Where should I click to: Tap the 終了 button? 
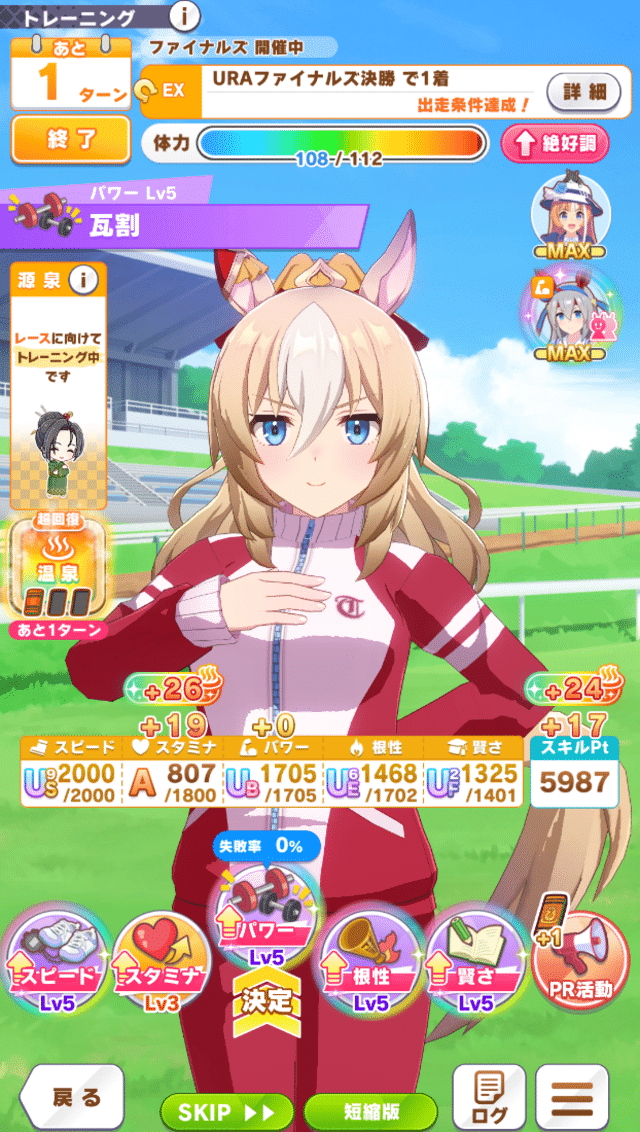(x=70, y=140)
